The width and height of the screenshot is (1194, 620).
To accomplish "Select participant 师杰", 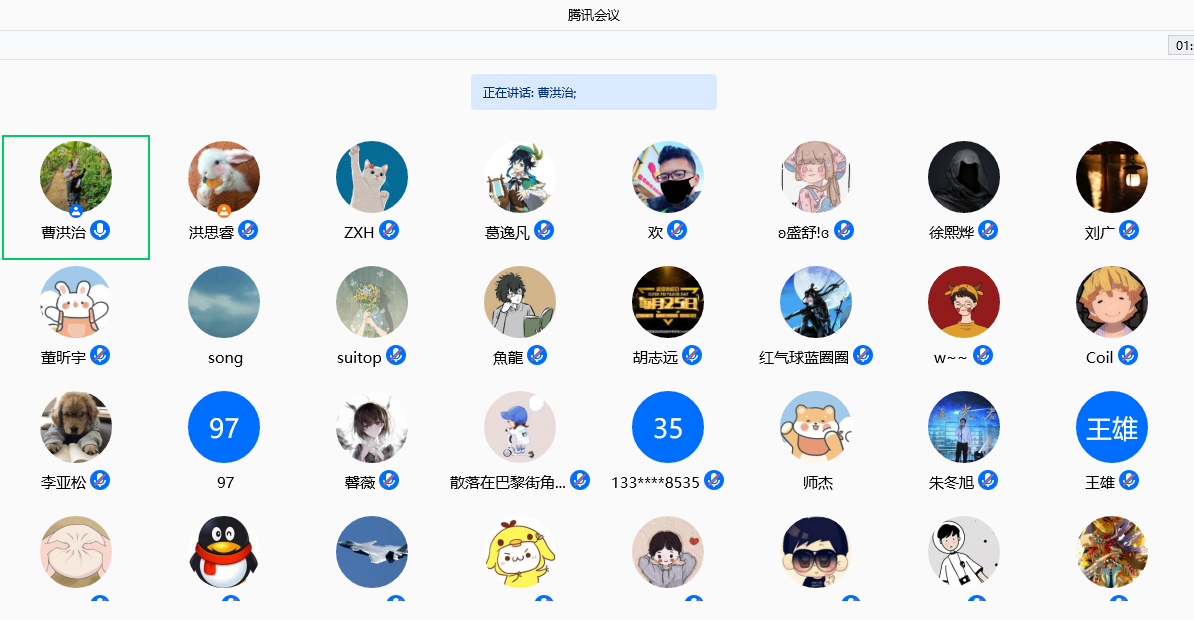I will click(x=816, y=428).
